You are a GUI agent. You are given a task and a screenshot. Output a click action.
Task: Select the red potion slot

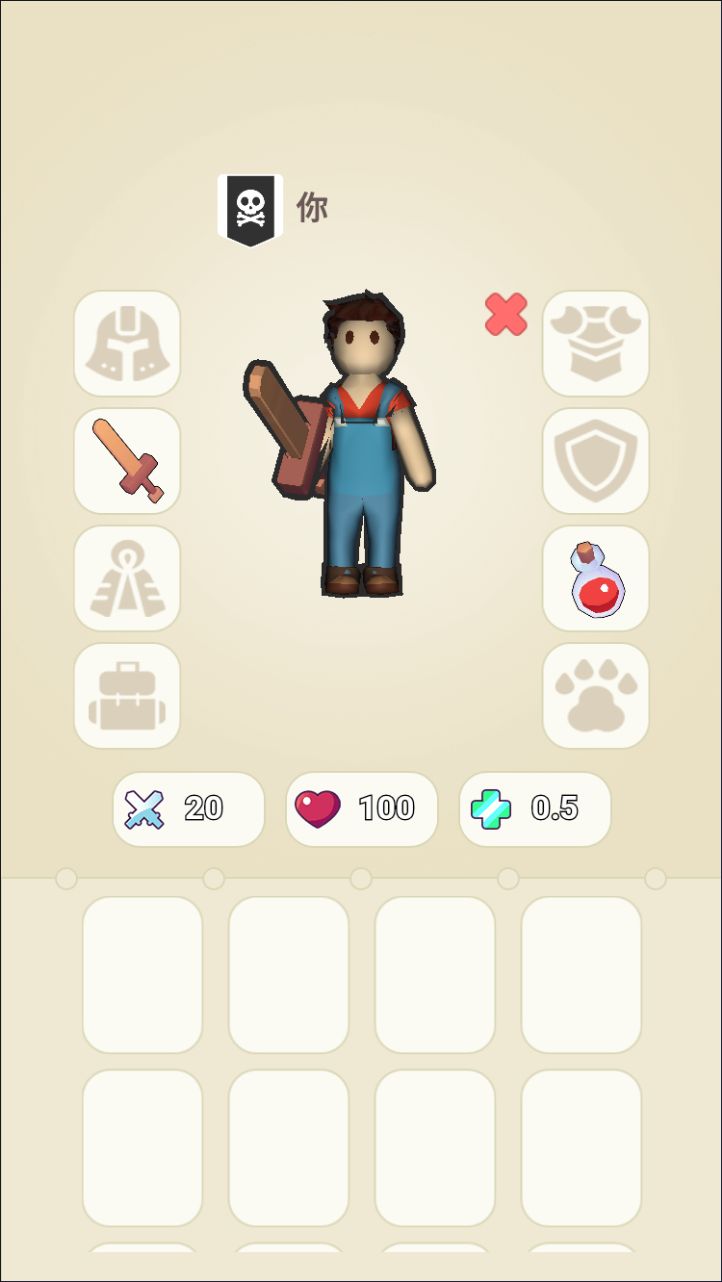click(x=596, y=578)
